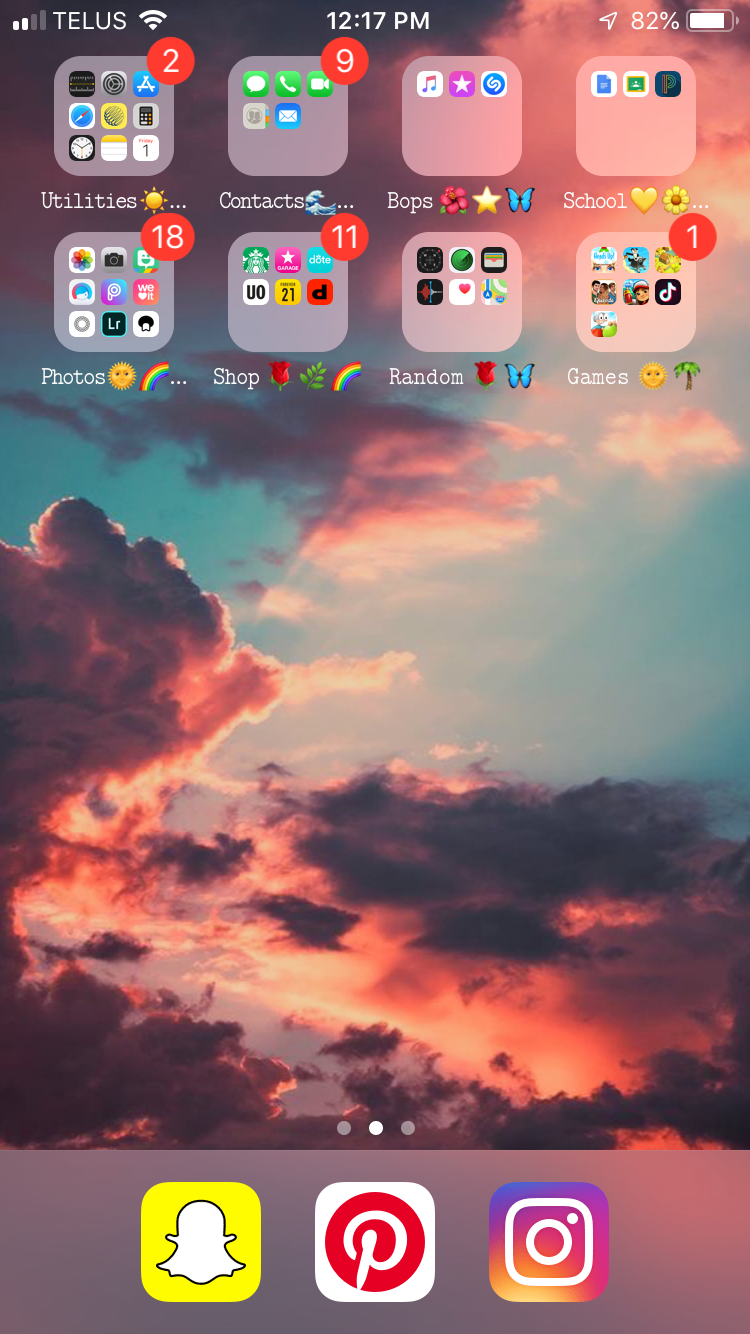This screenshot has height=1334, width=750.
Task: Open the Photos folder
Action: 114,292
